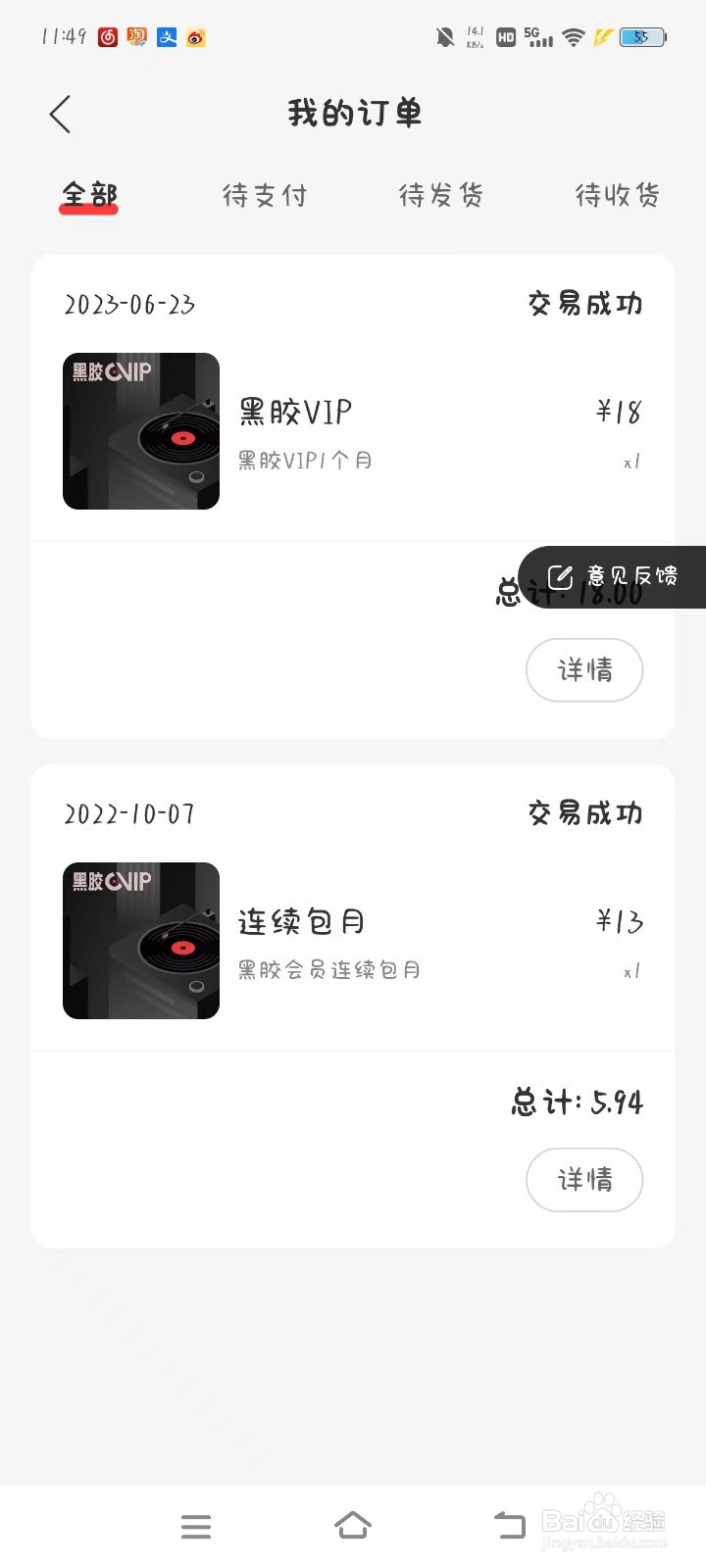Go back from 我的订单 page
Screen dimensions: 706x1568
61,115
